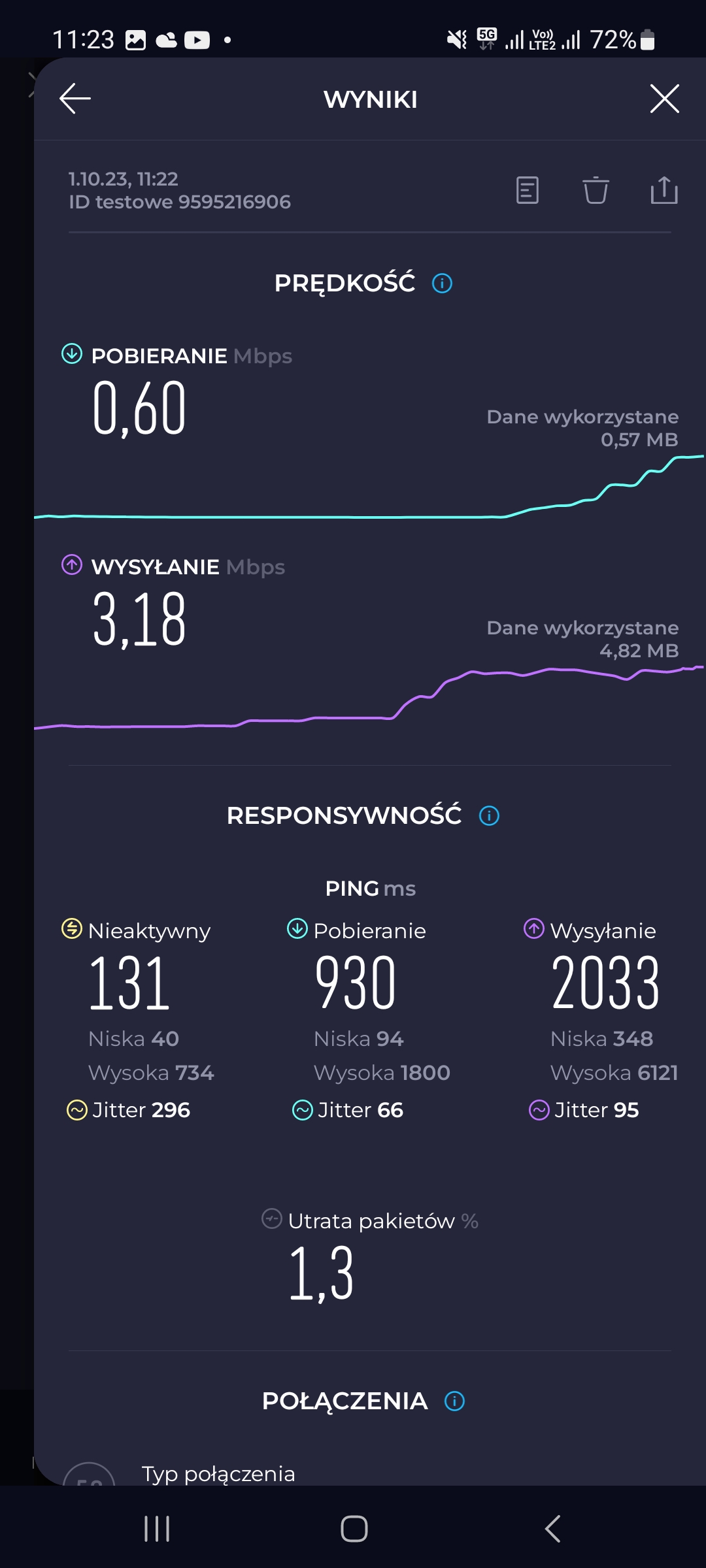Open info about Połączenia
The height and width of the screenshot is (1568, 706).
coord(454,1401)
